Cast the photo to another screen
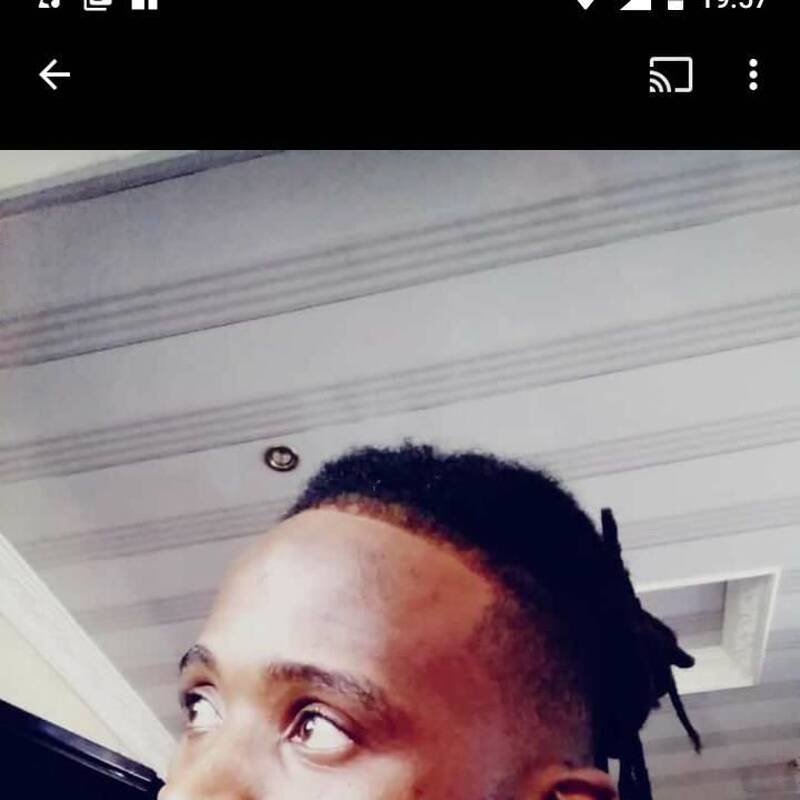The height and width of the screenshot is (800, 800). [x=670, y=75]
